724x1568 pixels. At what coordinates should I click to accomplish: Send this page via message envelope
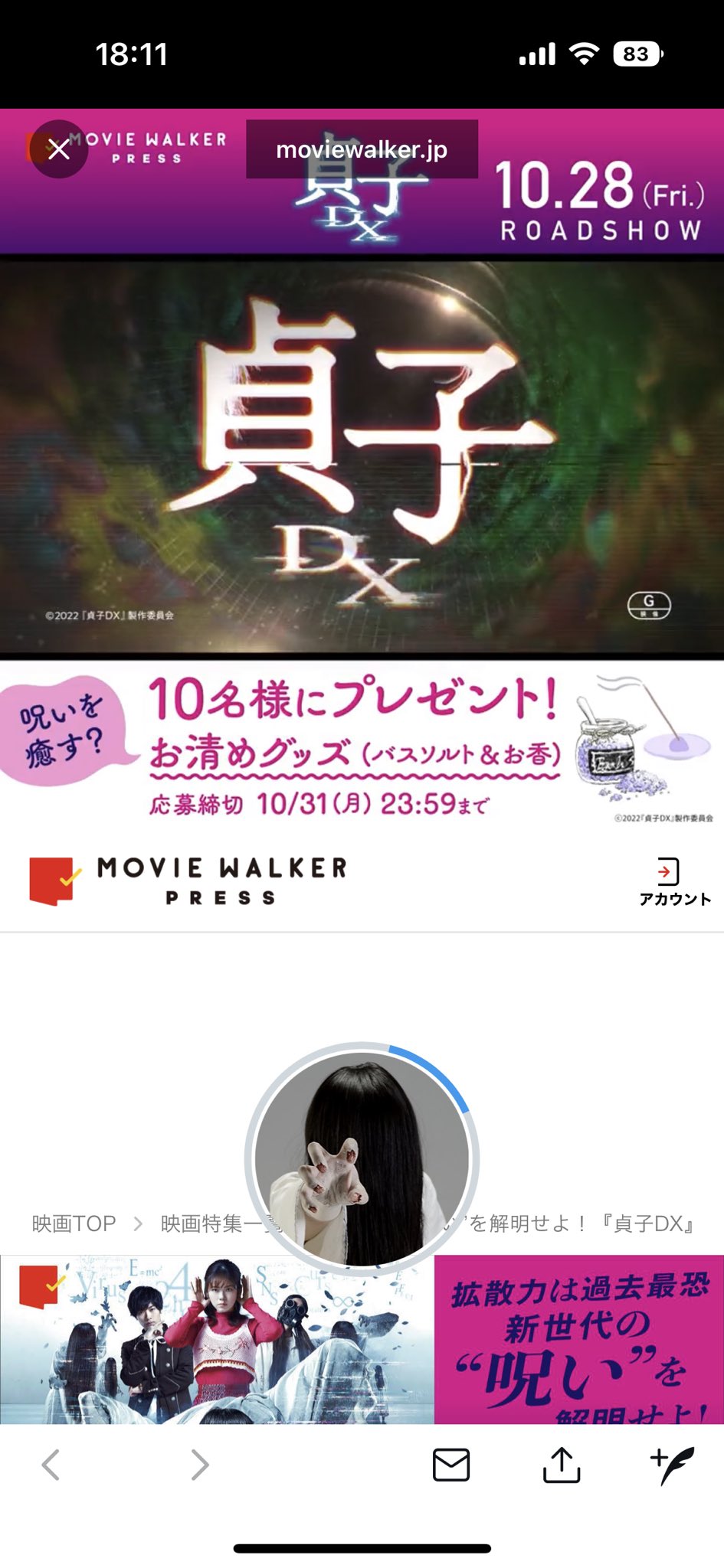point(451,1465)
